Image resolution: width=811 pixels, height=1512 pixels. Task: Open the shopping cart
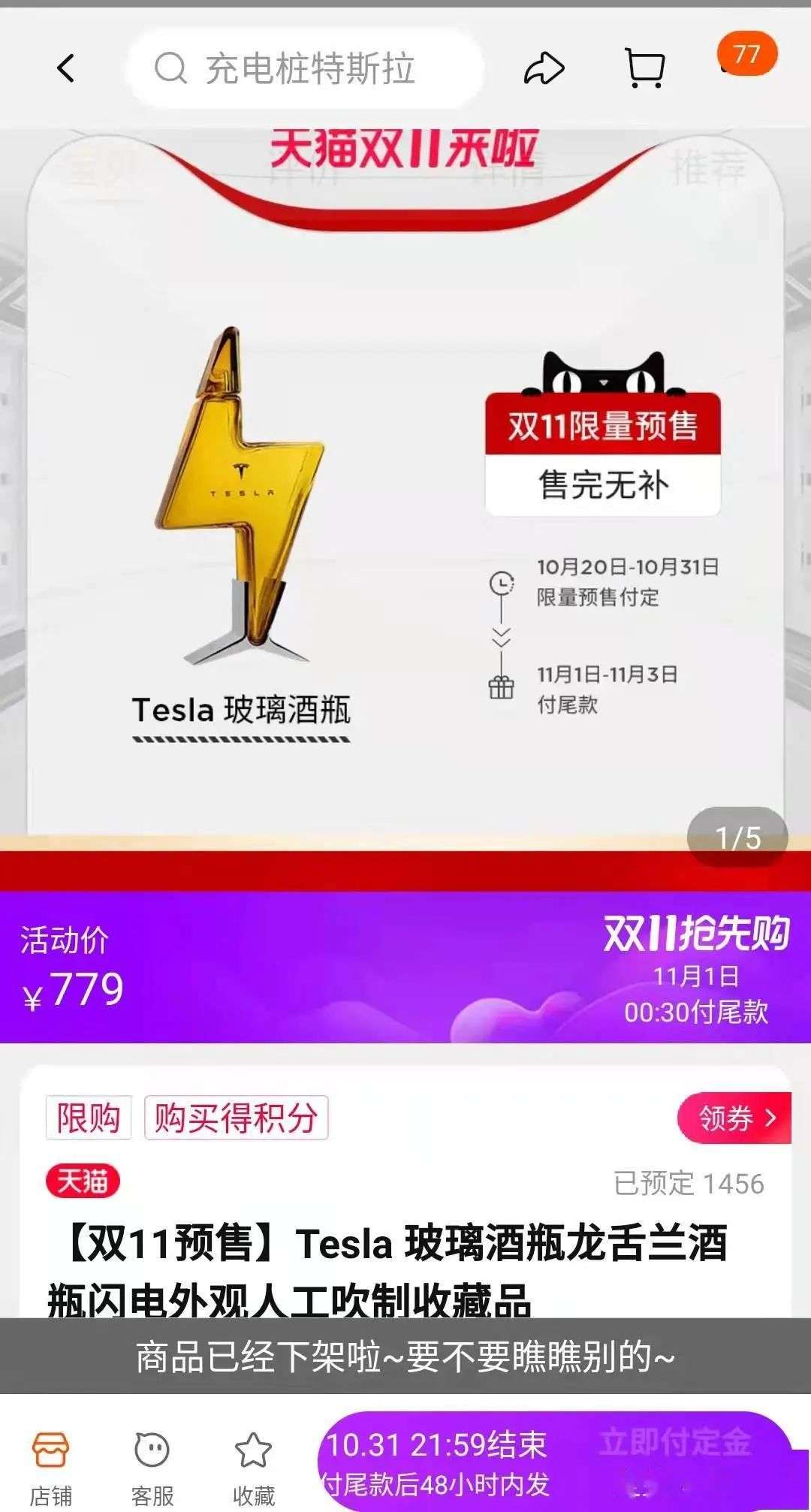click(645, 68)
